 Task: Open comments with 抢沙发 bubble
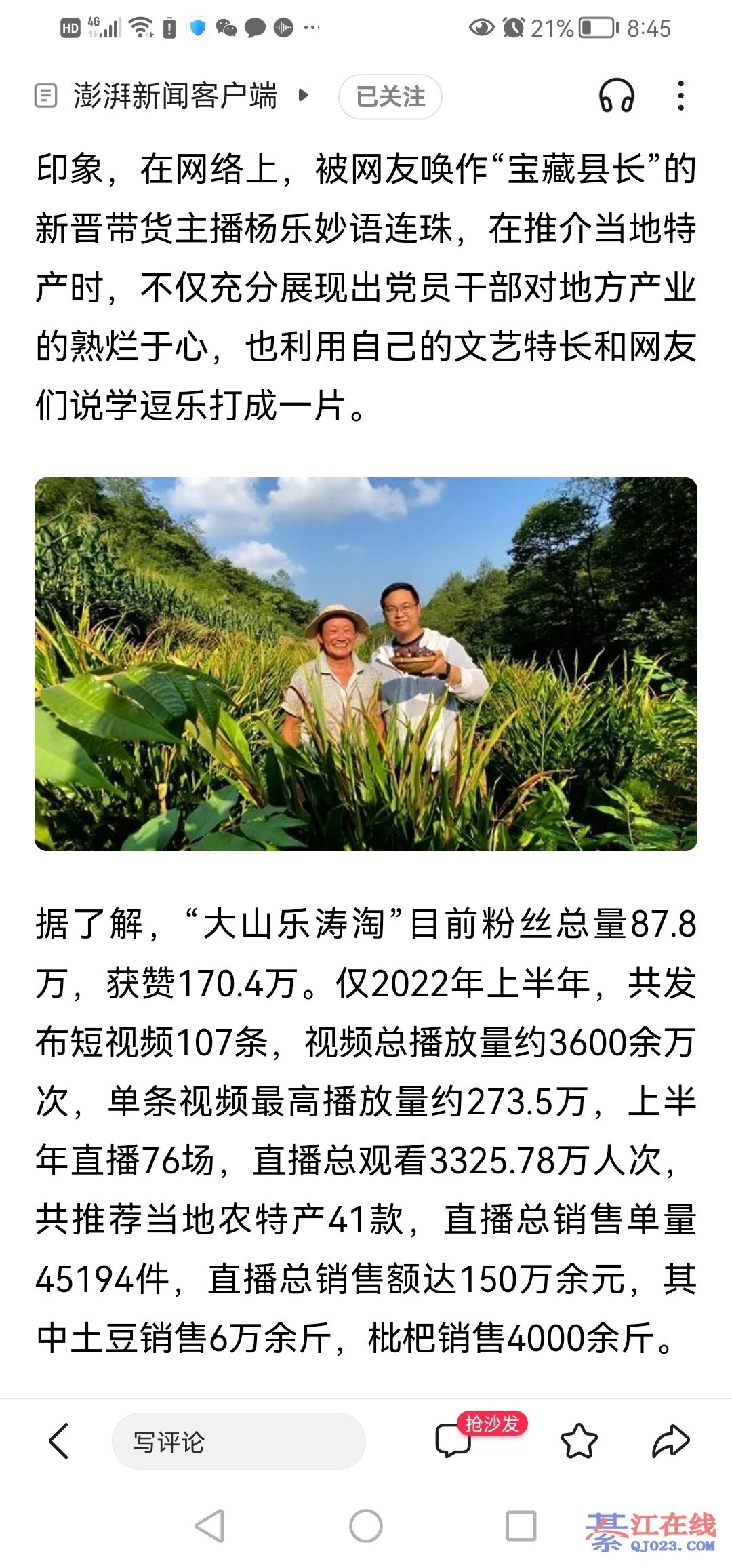[x=454, y=1440]
